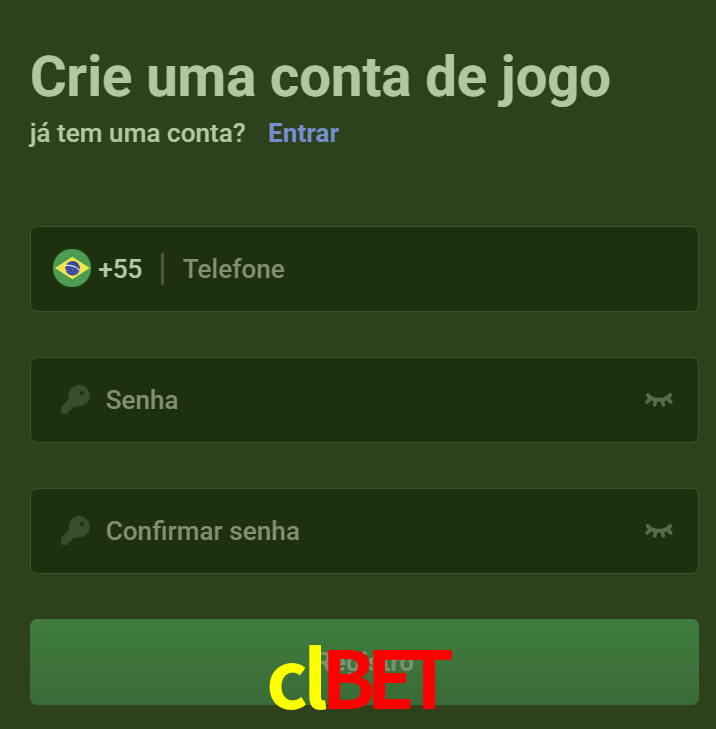Image resolution: width=716 pixels, height=729 pixels.
Task: Show the Senha password text
Action: click(658, 400)
